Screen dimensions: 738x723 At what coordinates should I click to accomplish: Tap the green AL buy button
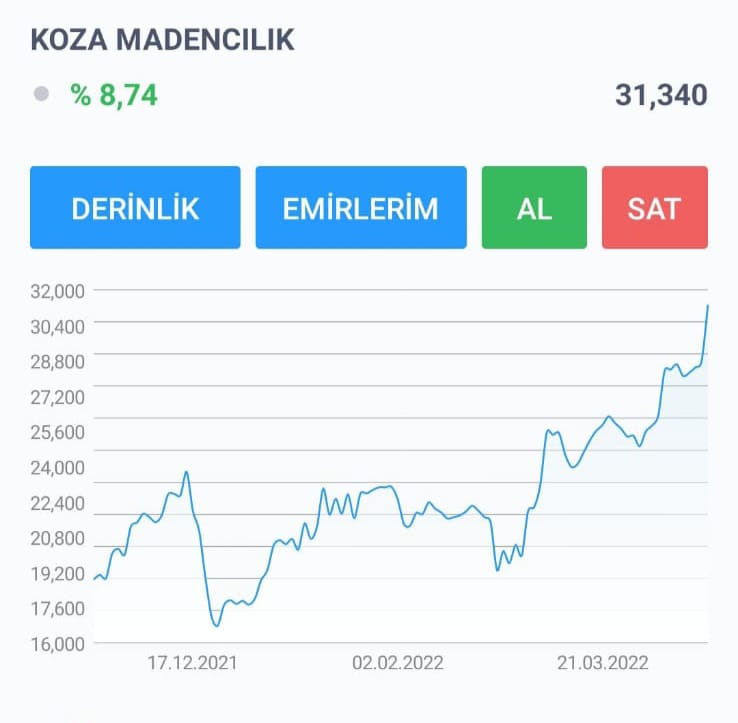point(534,208)
